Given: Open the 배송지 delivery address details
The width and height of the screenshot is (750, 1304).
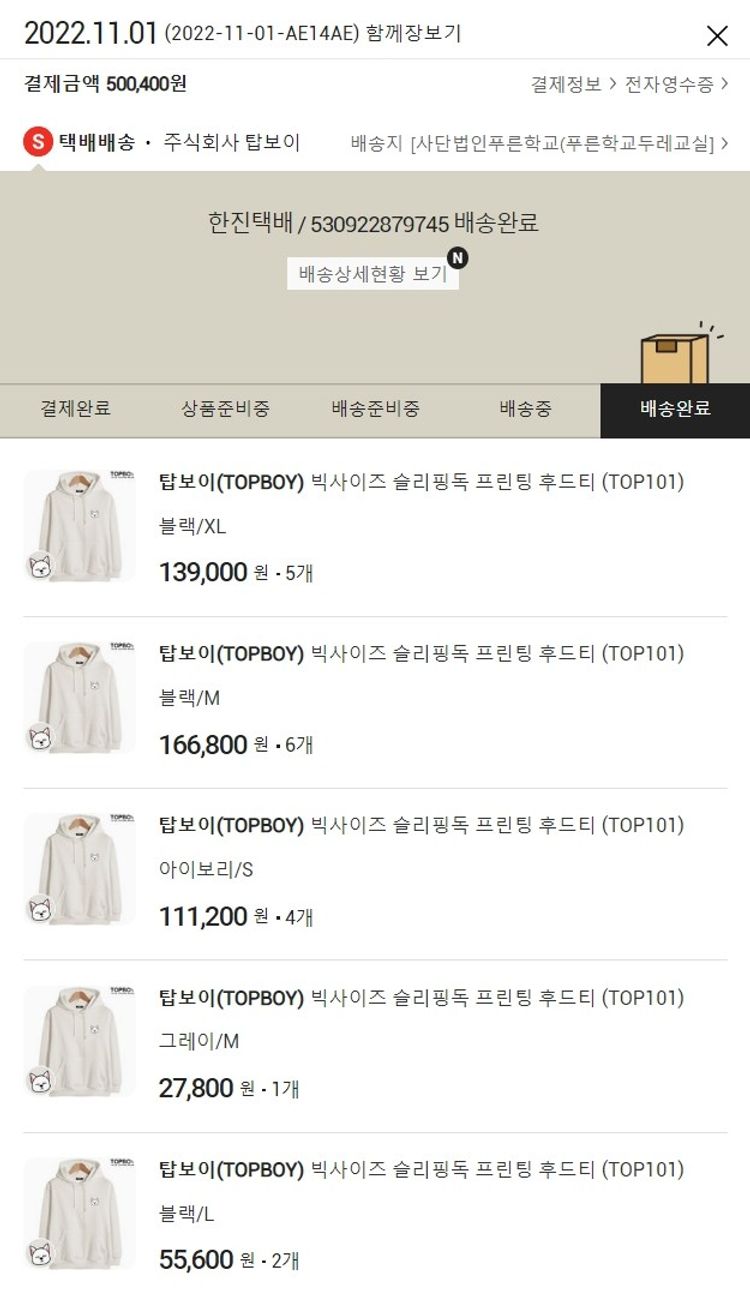Looking at the screenshot, I should [x=539, y=143].
